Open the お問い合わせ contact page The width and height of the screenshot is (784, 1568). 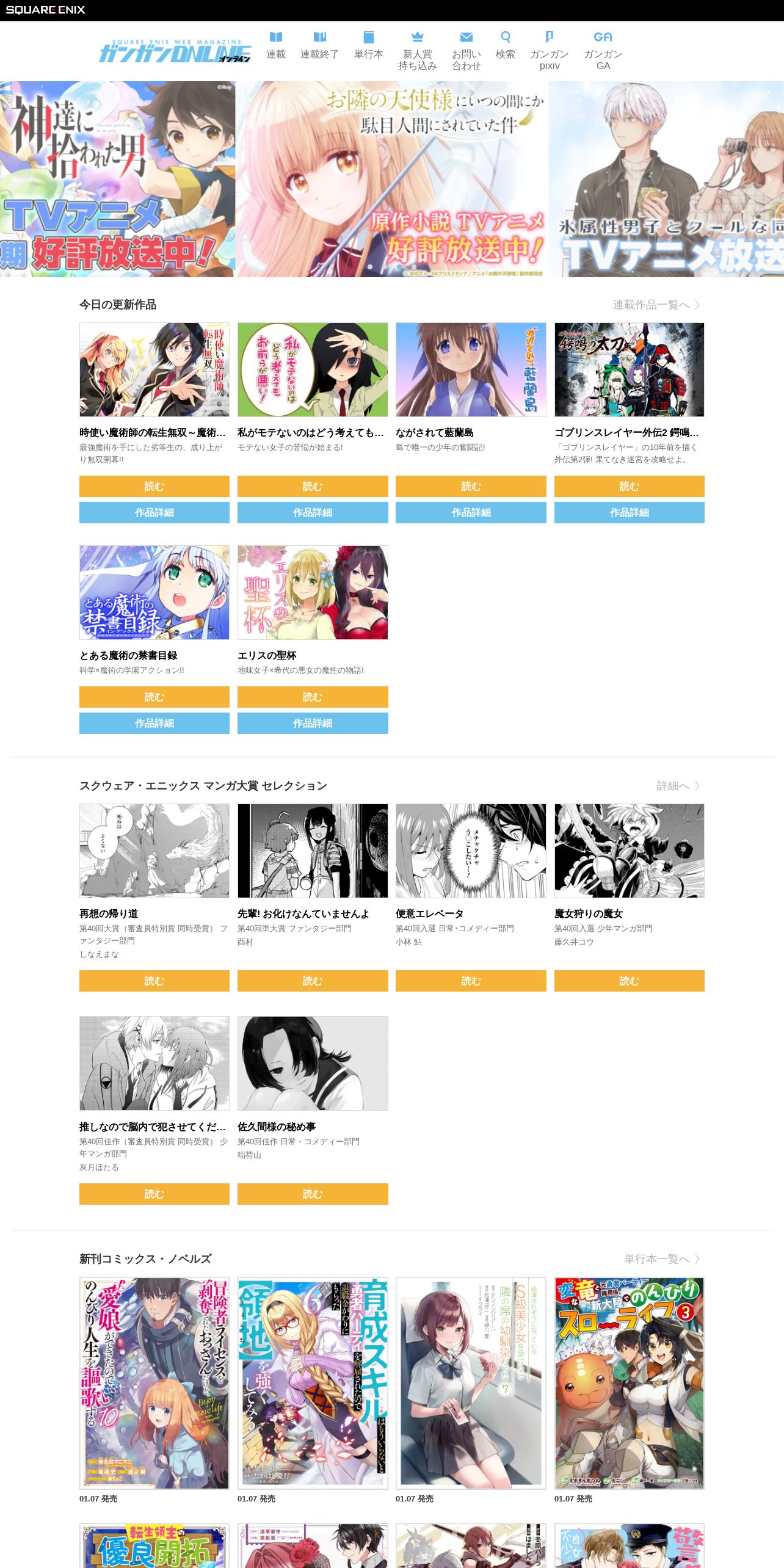coord(466,51)
